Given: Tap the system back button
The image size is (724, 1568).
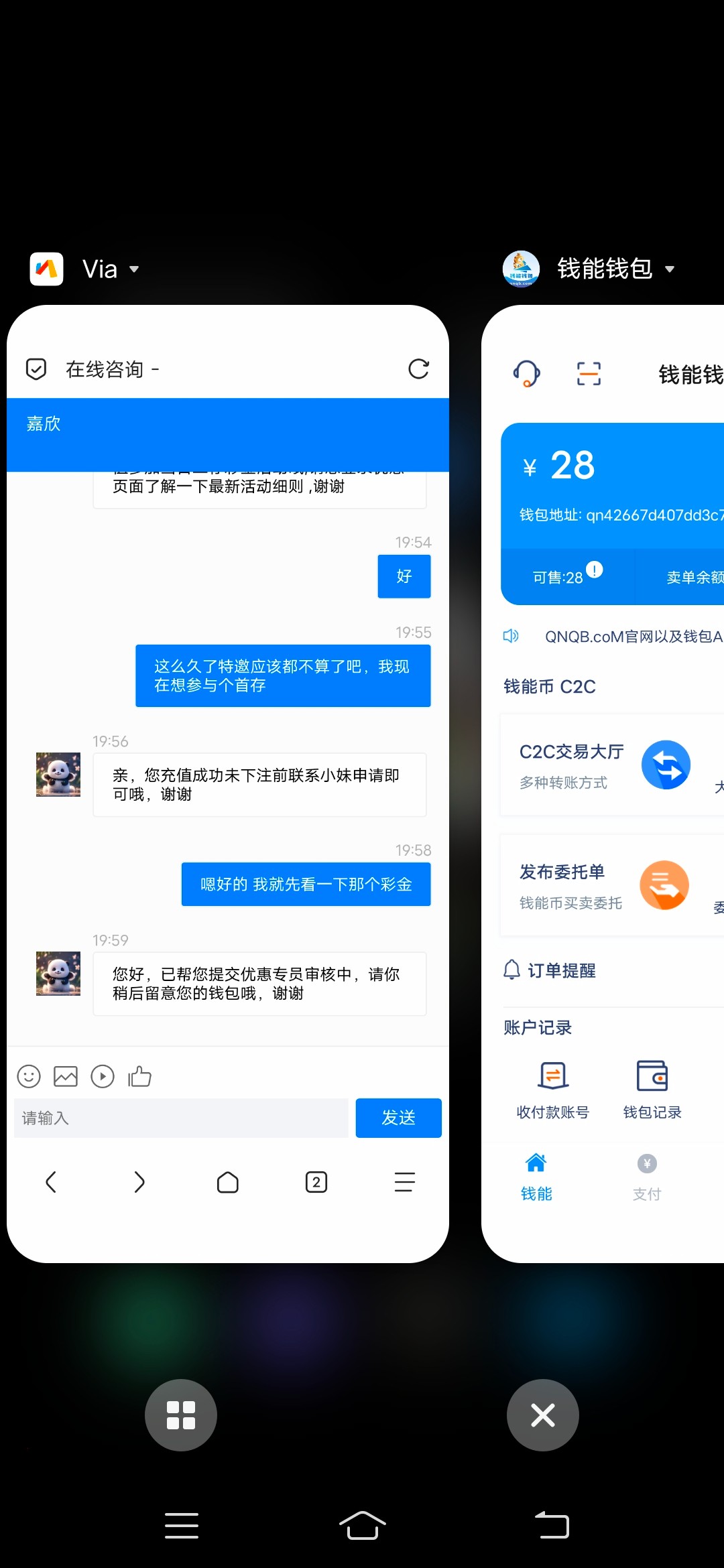Looking at the screenshot, I should [552, 1526].
